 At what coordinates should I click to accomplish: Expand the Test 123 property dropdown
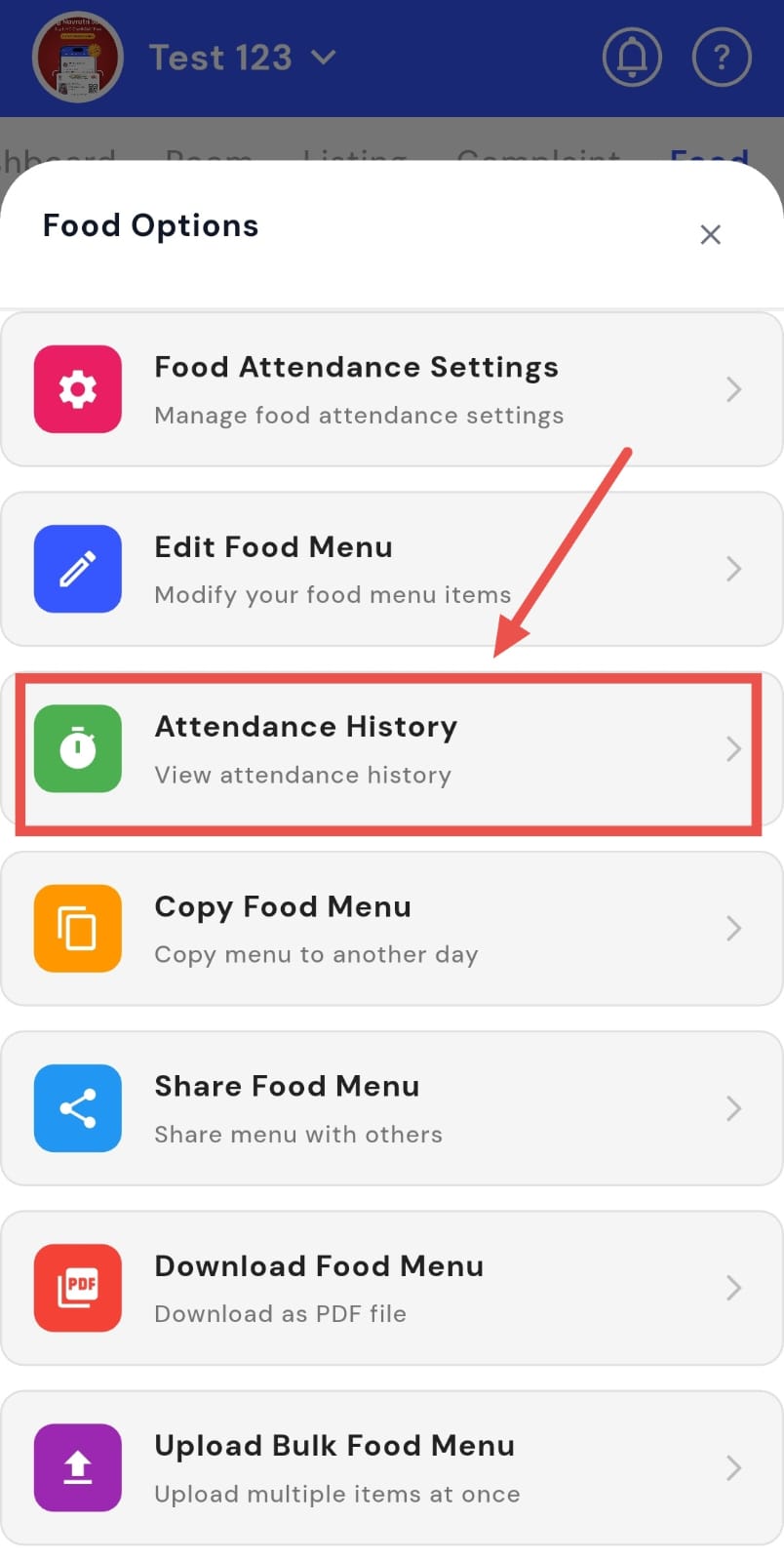(242, 58)
